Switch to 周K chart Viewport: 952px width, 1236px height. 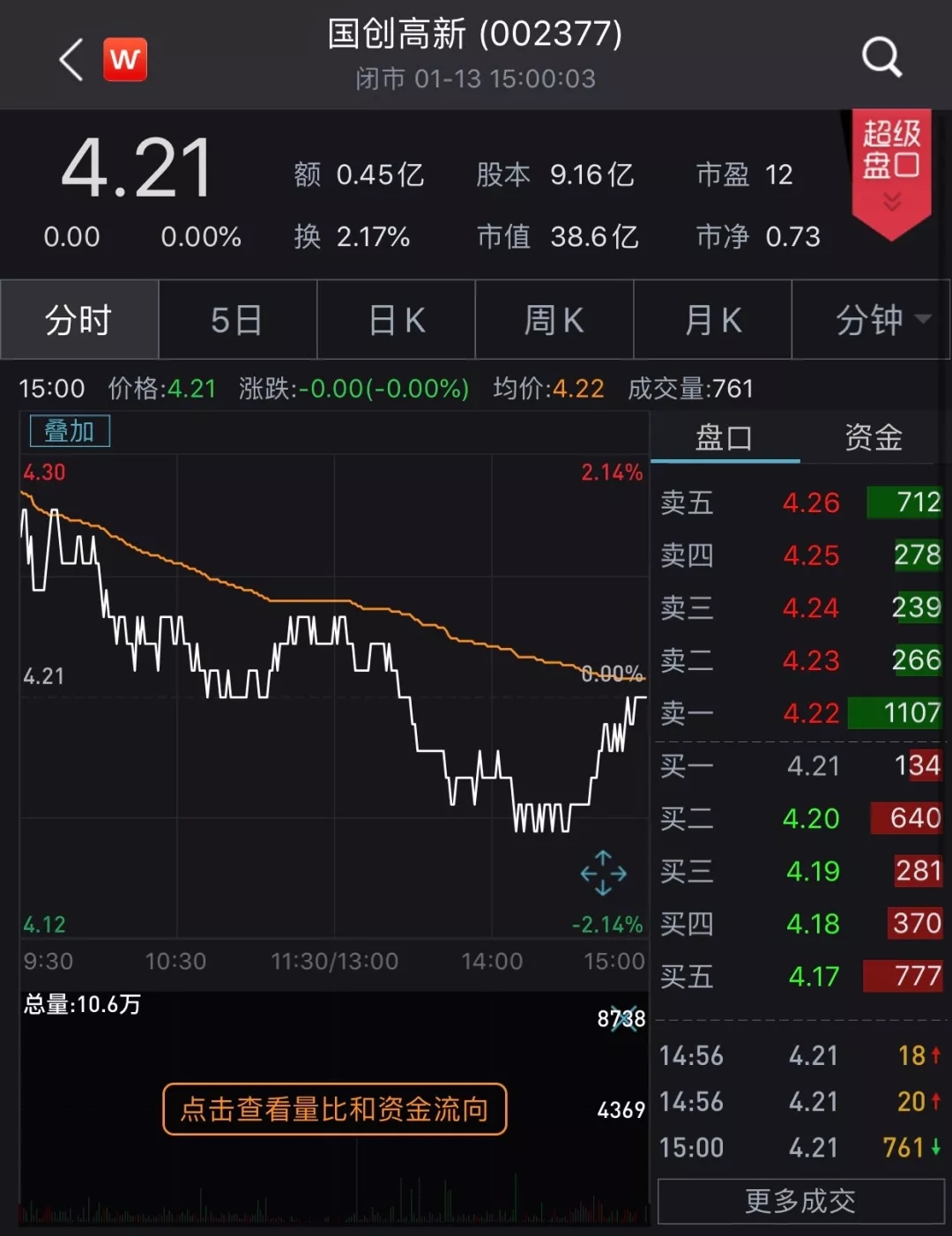tap(554, 320)
